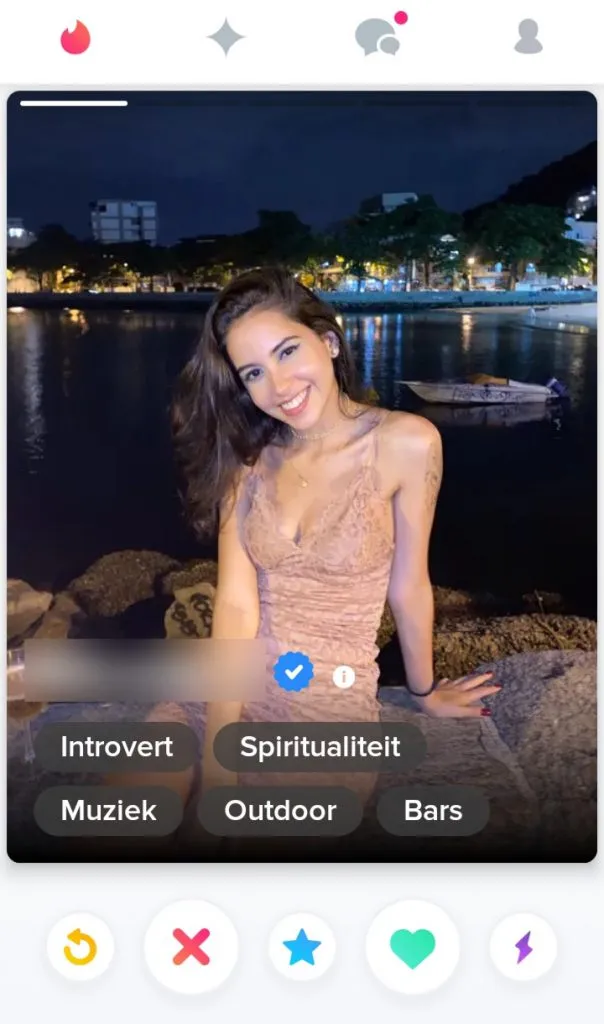Open profile info via the i icon
Viewport: 604px width, 1024px height.
coord(344,677)
